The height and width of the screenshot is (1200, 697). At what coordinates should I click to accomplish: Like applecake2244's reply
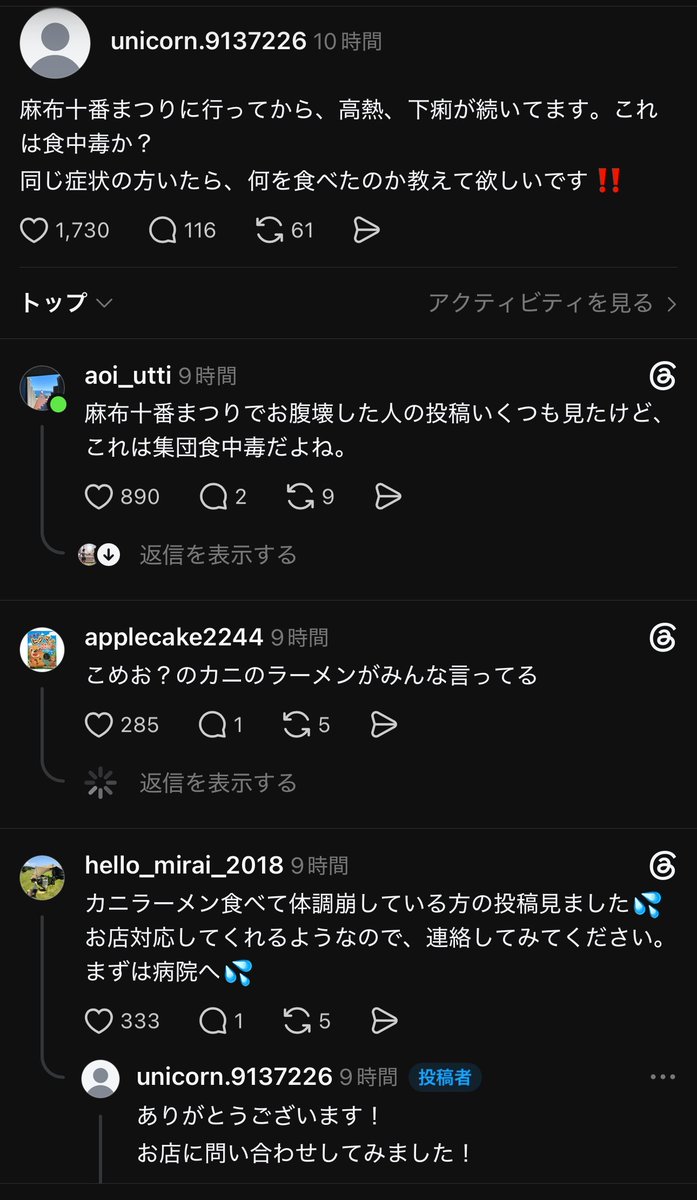click(x=98, y=724)
